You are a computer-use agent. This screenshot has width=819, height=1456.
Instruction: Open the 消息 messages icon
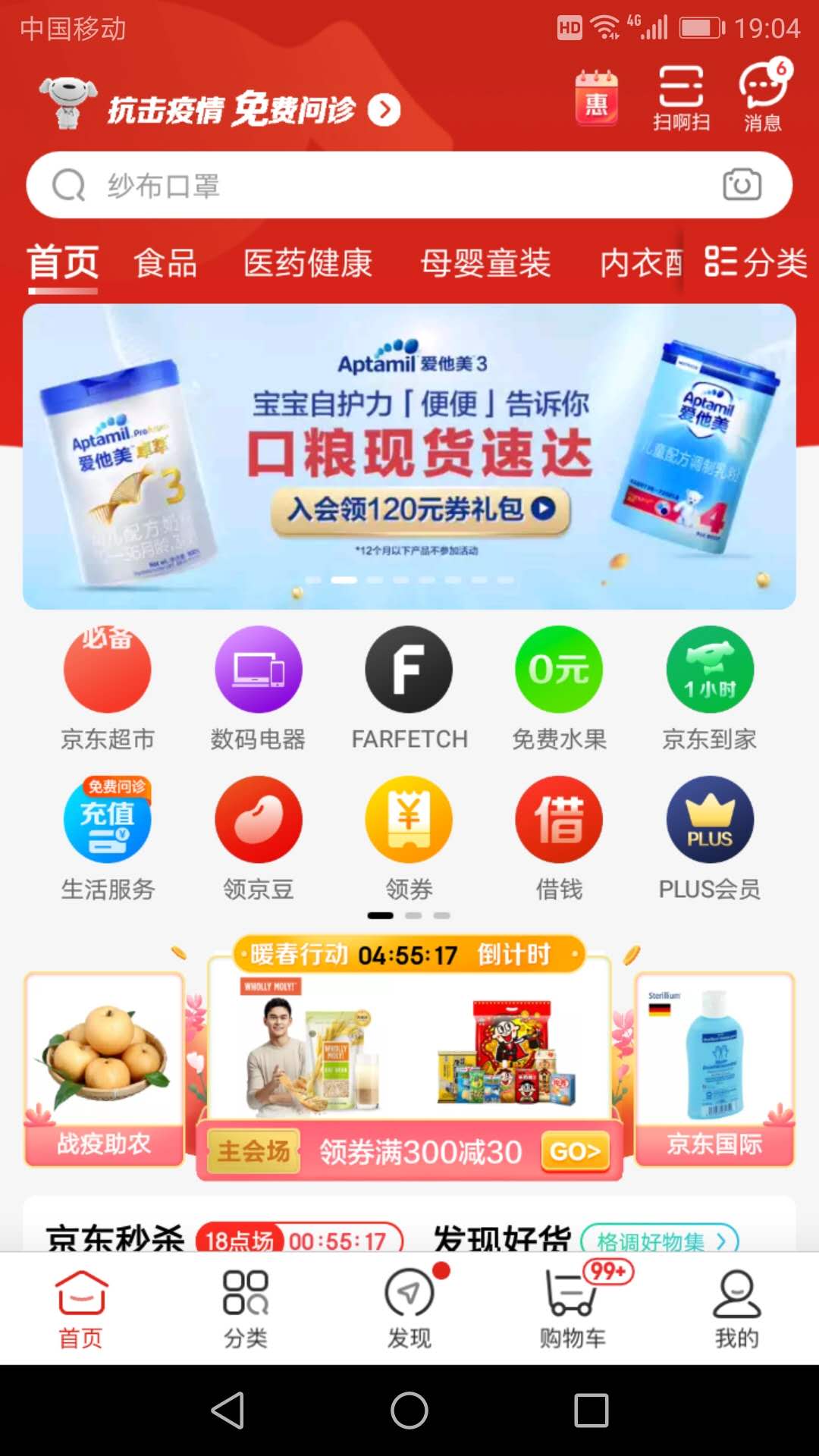(x=761, y=99)
